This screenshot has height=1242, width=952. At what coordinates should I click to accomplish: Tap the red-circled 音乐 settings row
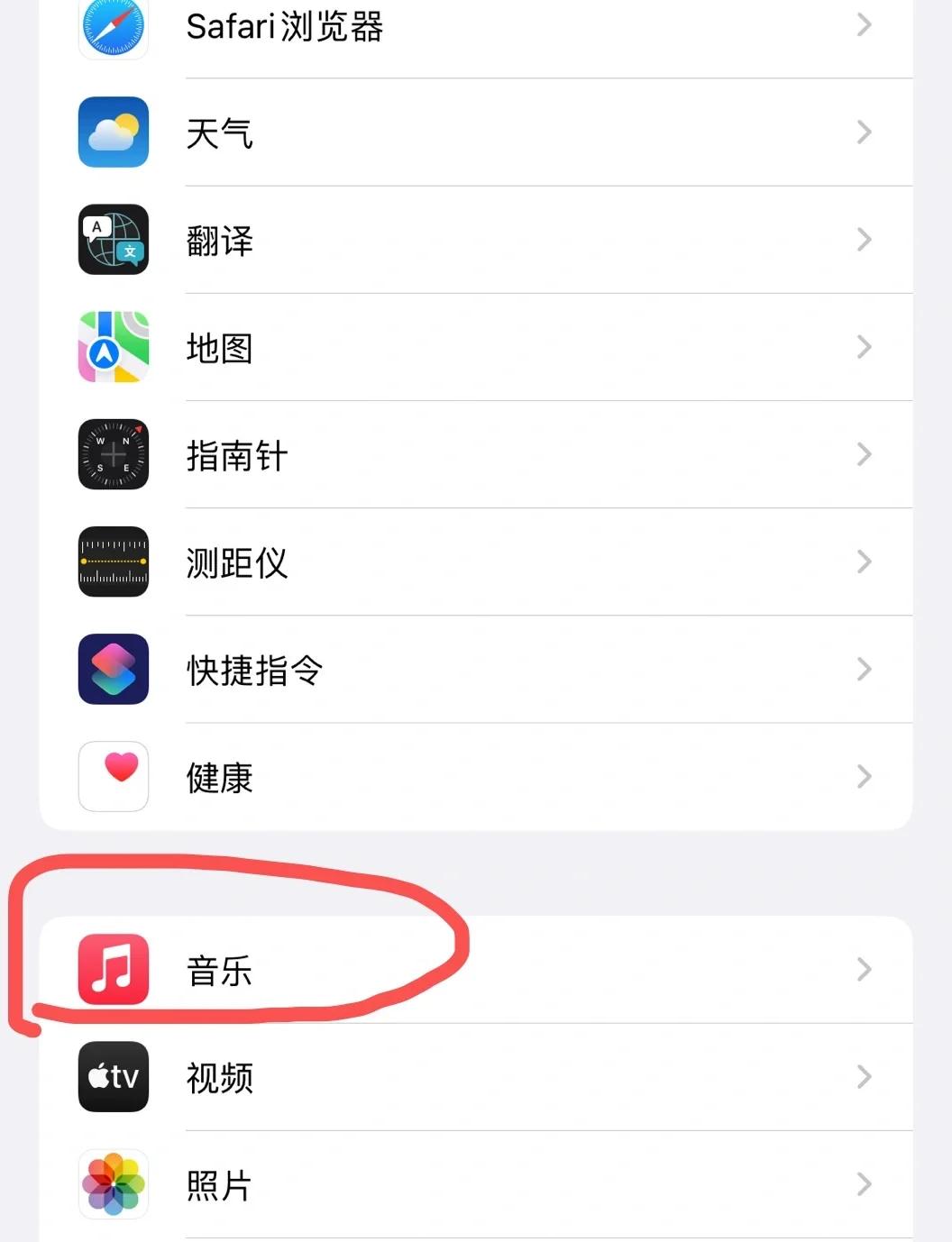click(476, 970)
